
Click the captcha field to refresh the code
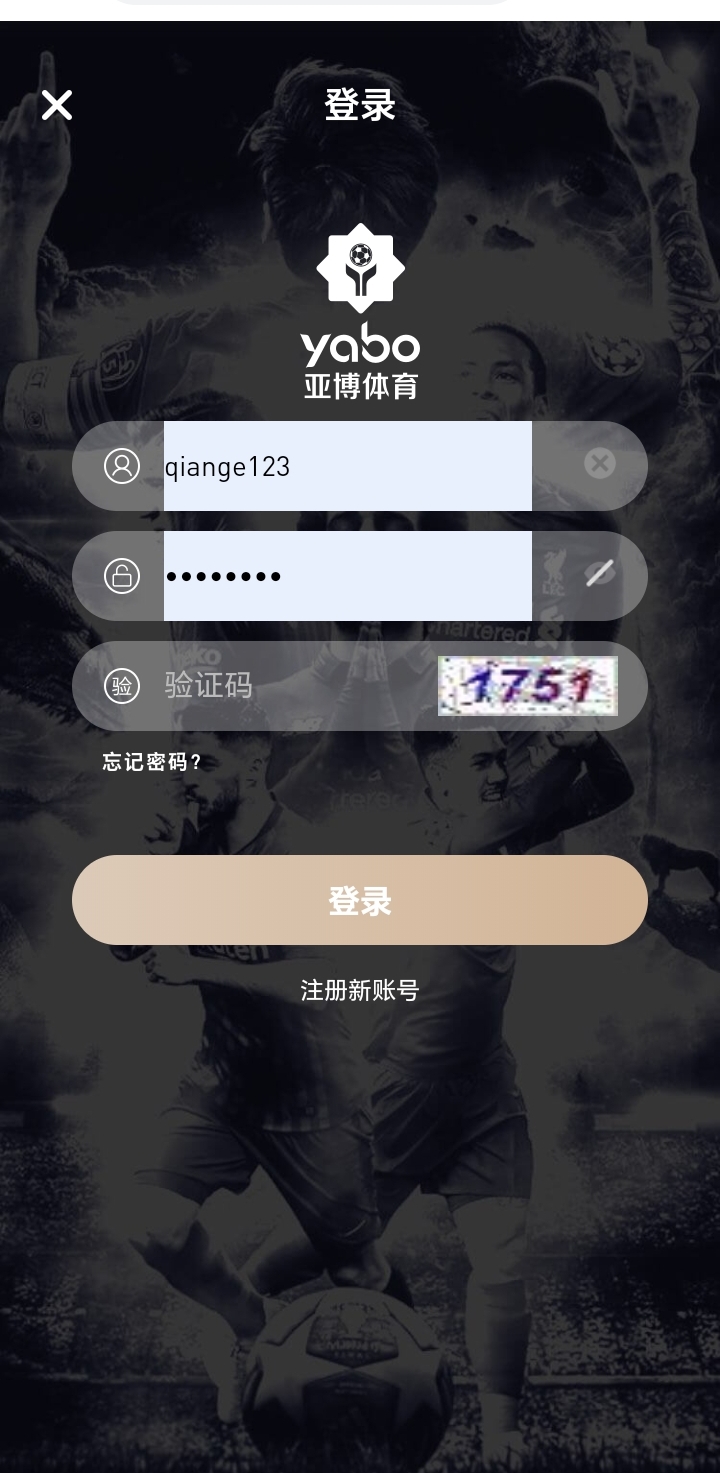(530, 686)
